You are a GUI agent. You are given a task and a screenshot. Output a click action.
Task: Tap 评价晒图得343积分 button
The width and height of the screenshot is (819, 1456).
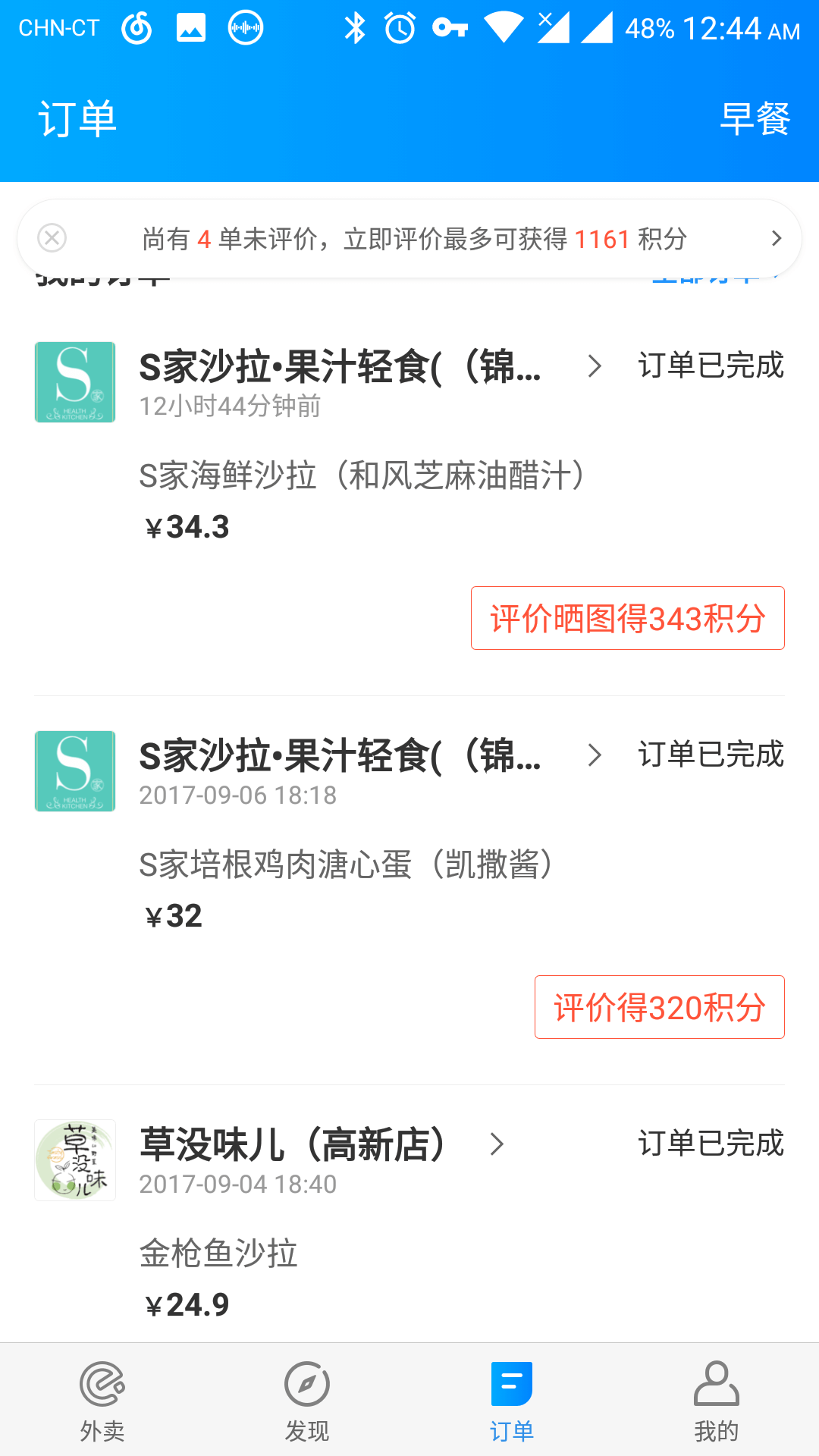coord(627,618)
